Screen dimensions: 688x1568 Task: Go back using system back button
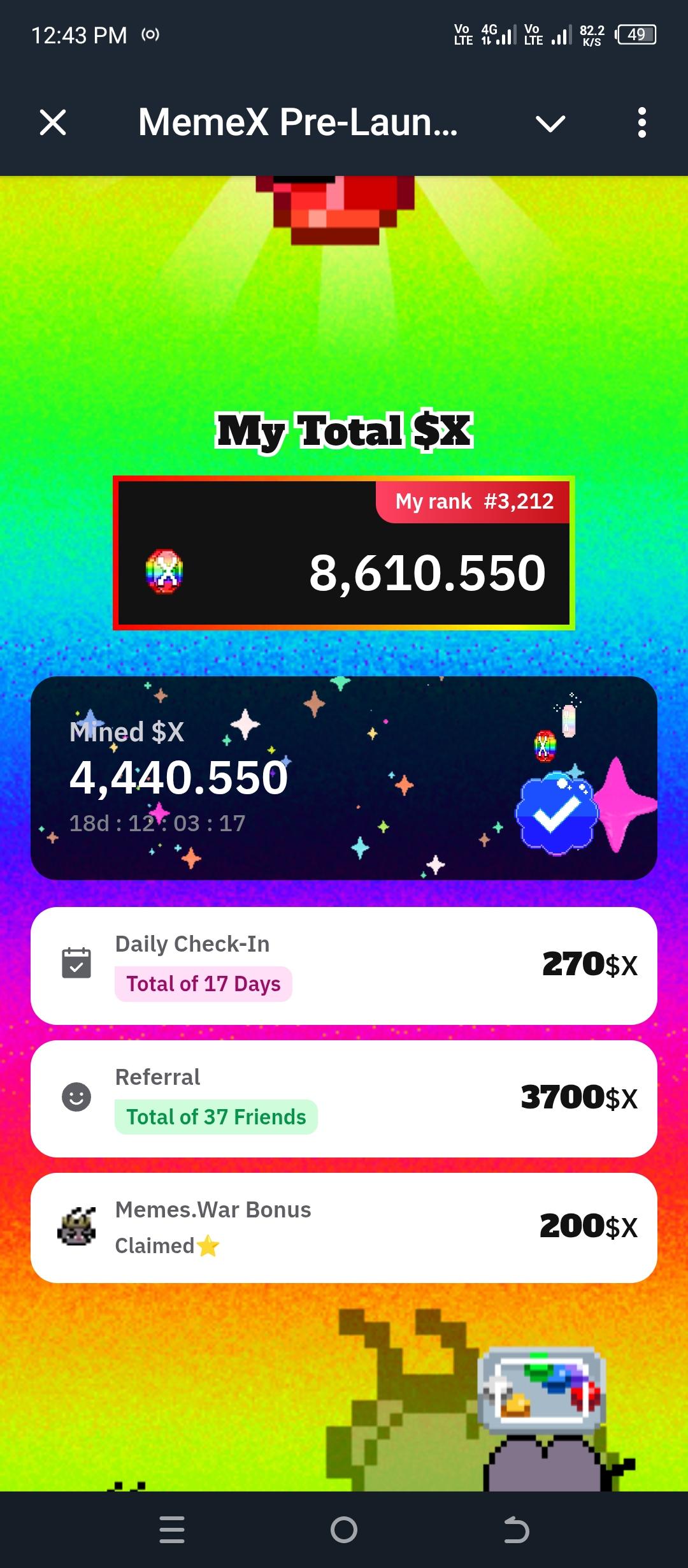(x=516, y=1530)
